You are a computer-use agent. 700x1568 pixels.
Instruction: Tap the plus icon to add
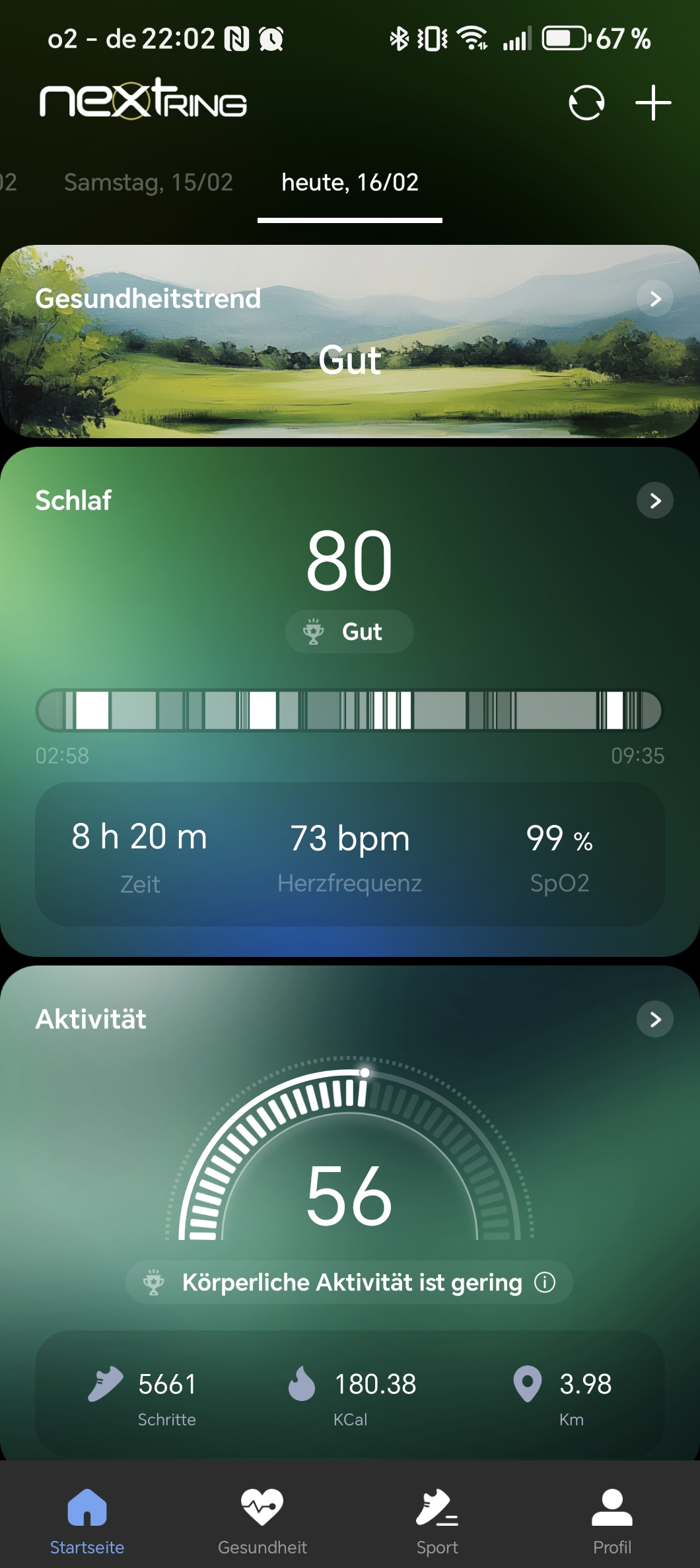(653, 103)
